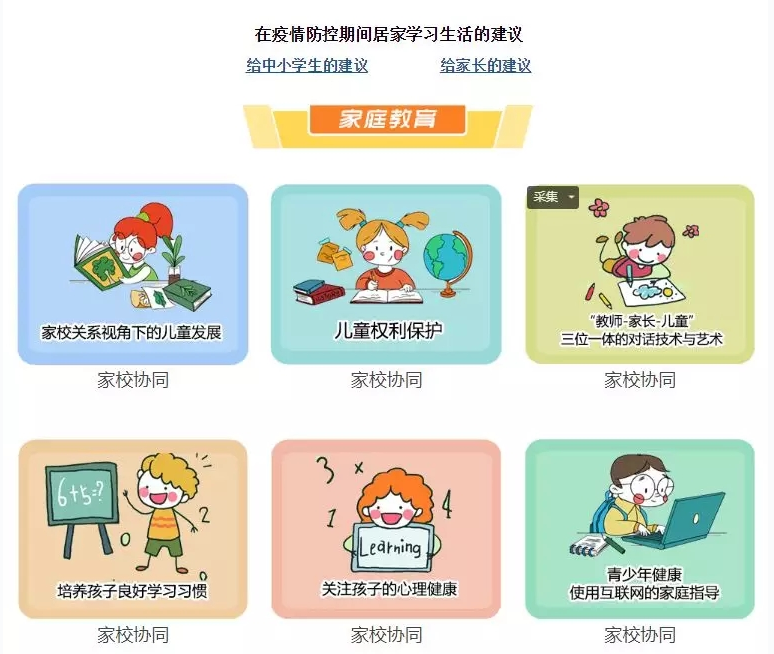The image size is (774, 654).
Task: Tap the 采集 collect button
Action: click(546, 197)
